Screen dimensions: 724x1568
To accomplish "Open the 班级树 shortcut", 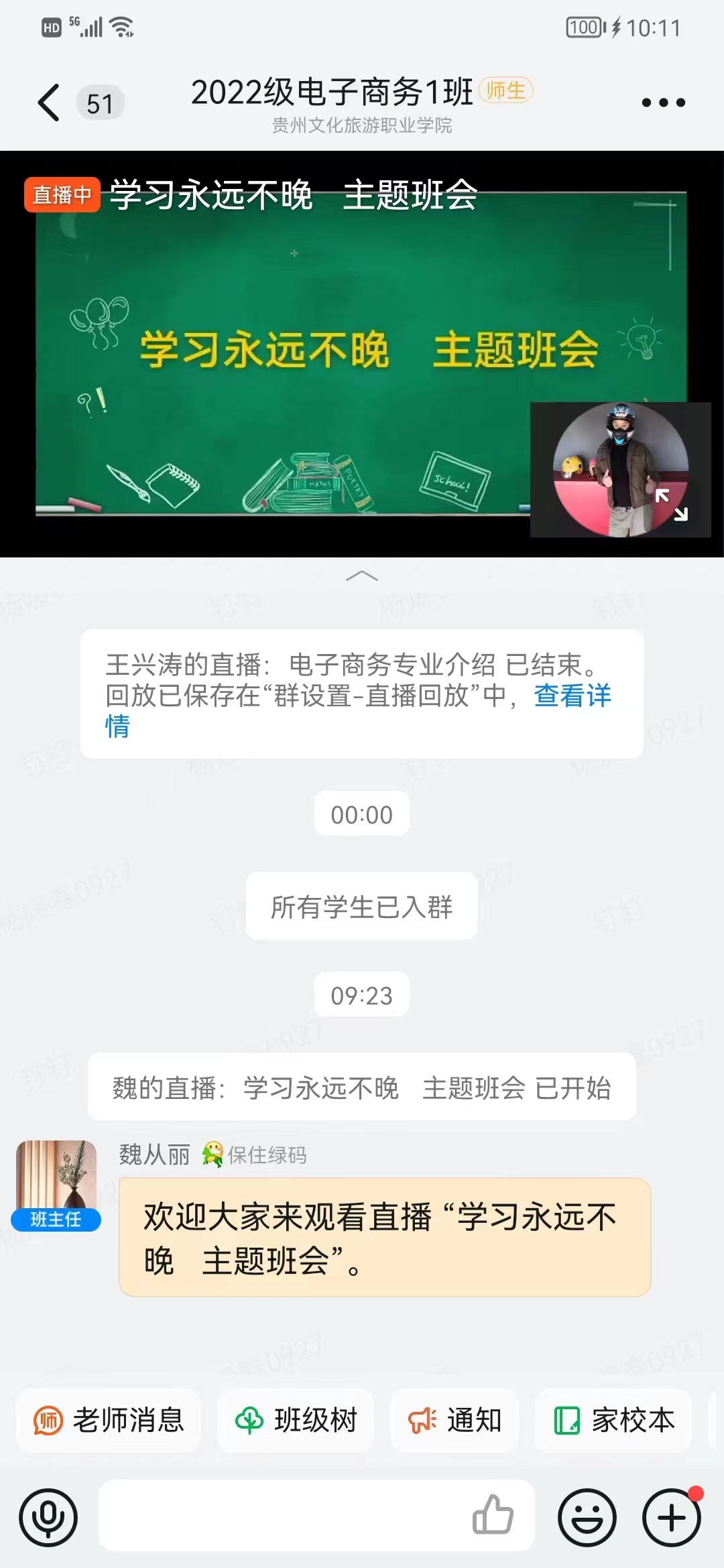I will coord(296,1421).
